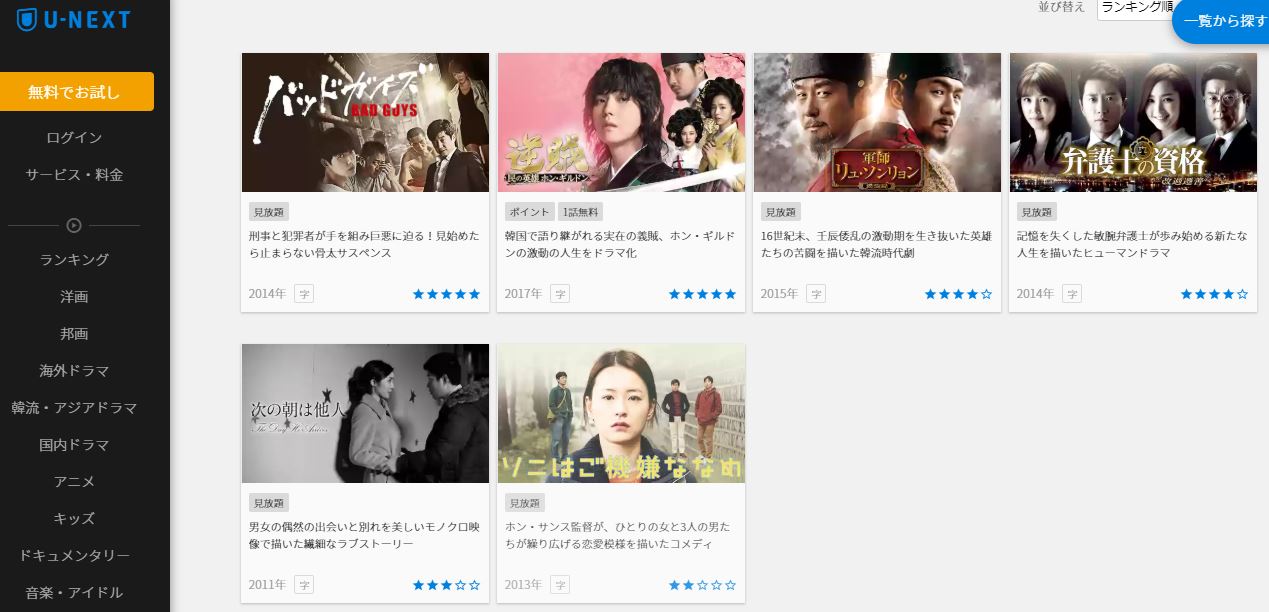Tap the 無料でお試し button

76,92
